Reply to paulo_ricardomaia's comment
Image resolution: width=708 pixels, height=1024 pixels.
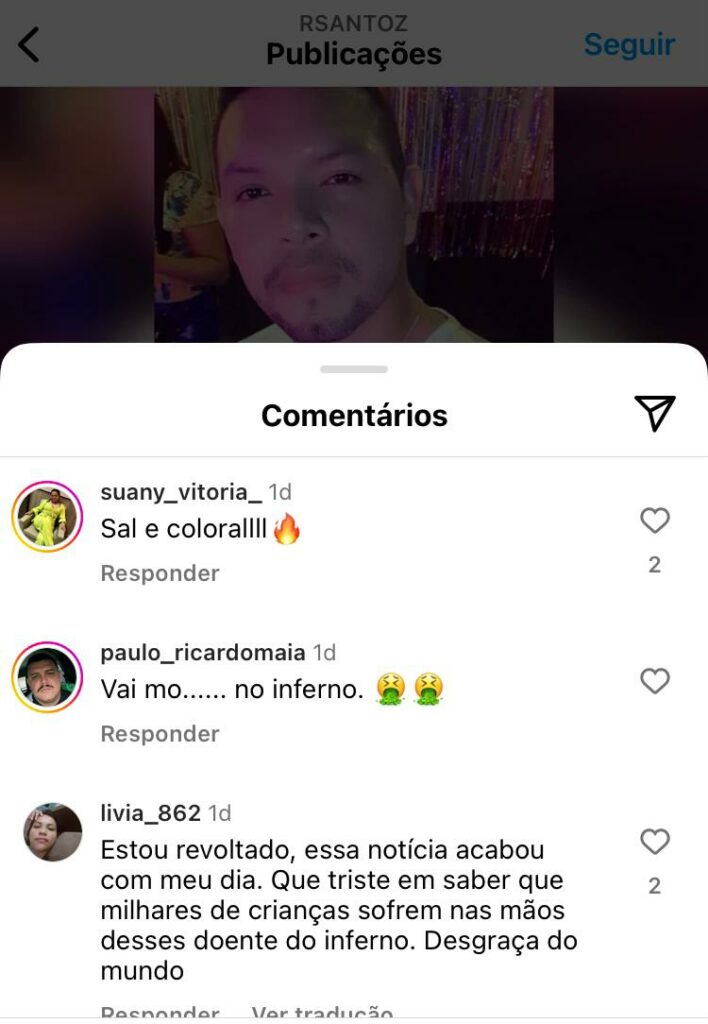click(x=159, y=734)
